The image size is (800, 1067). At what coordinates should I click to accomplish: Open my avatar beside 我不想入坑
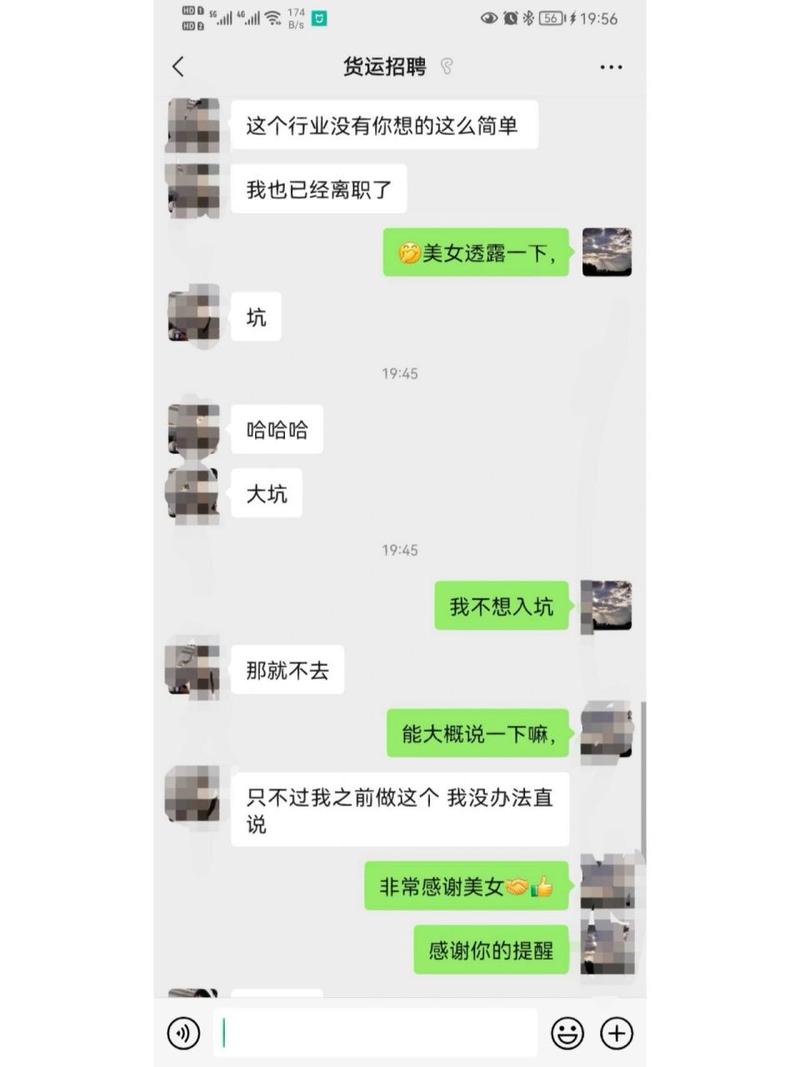[x=606, y=606]
